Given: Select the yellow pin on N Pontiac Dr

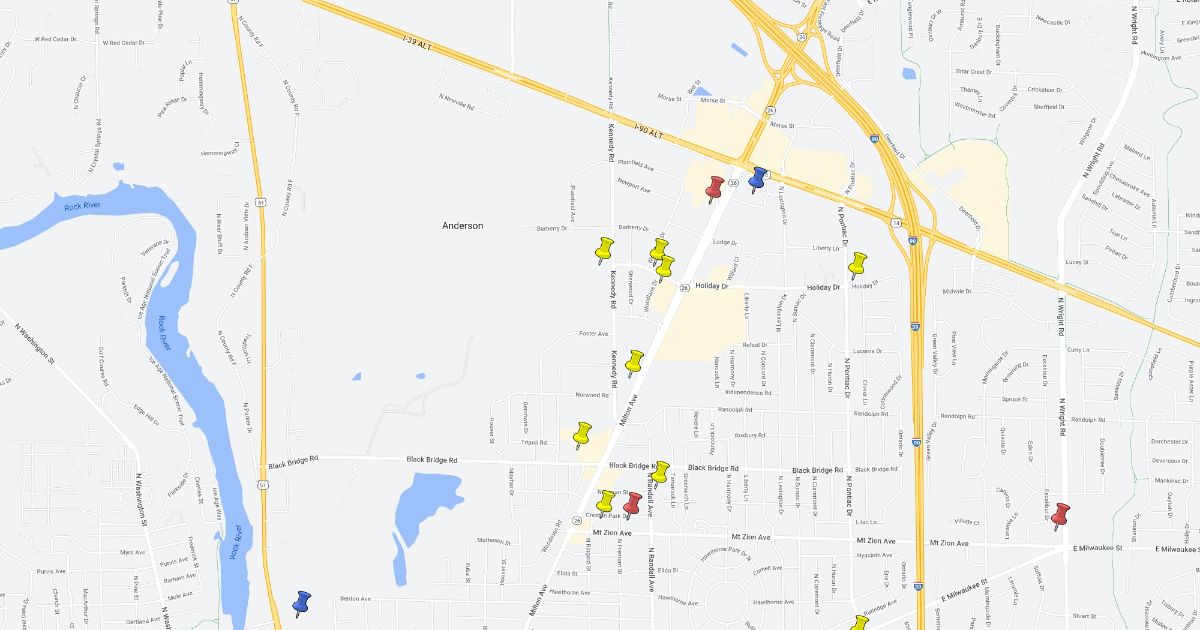Looking at the screenshot, I should click(x=858, y=263).
